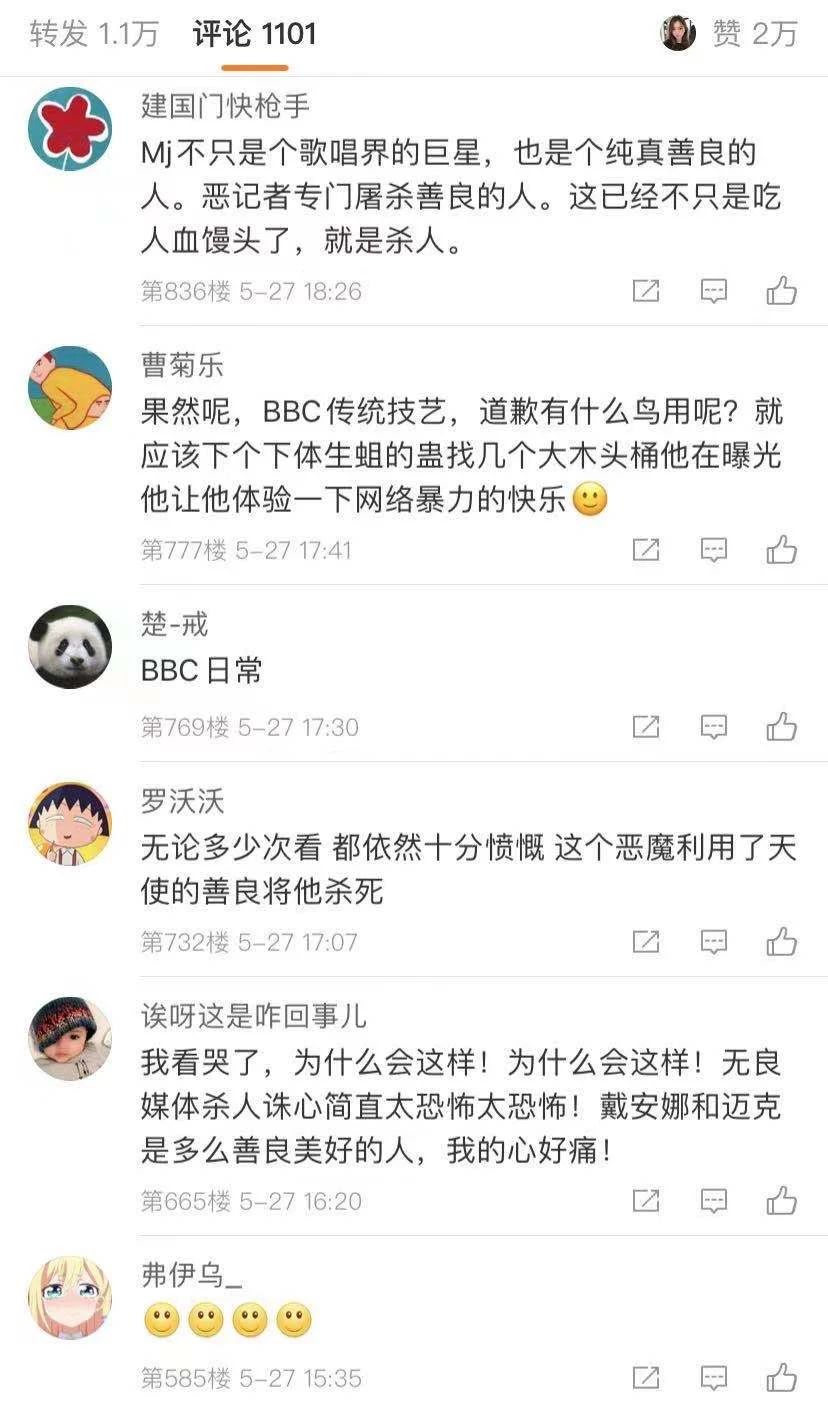
Task: Reply to 曹菊乐's comment
Action: click(x=713, y=550)
